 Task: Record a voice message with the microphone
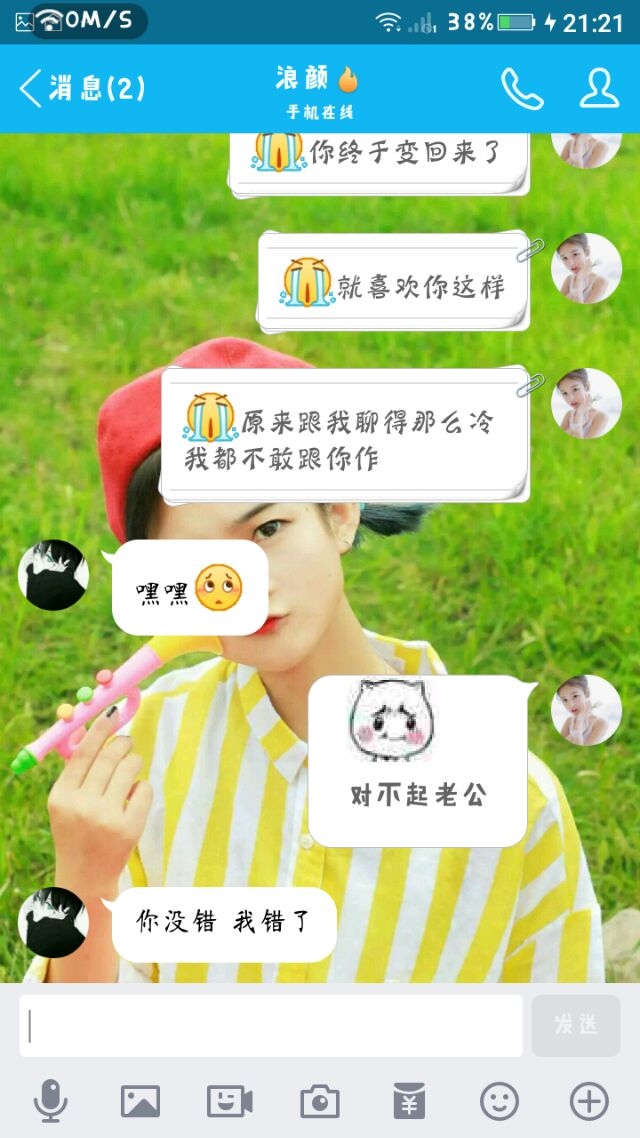pos(51,1101)
